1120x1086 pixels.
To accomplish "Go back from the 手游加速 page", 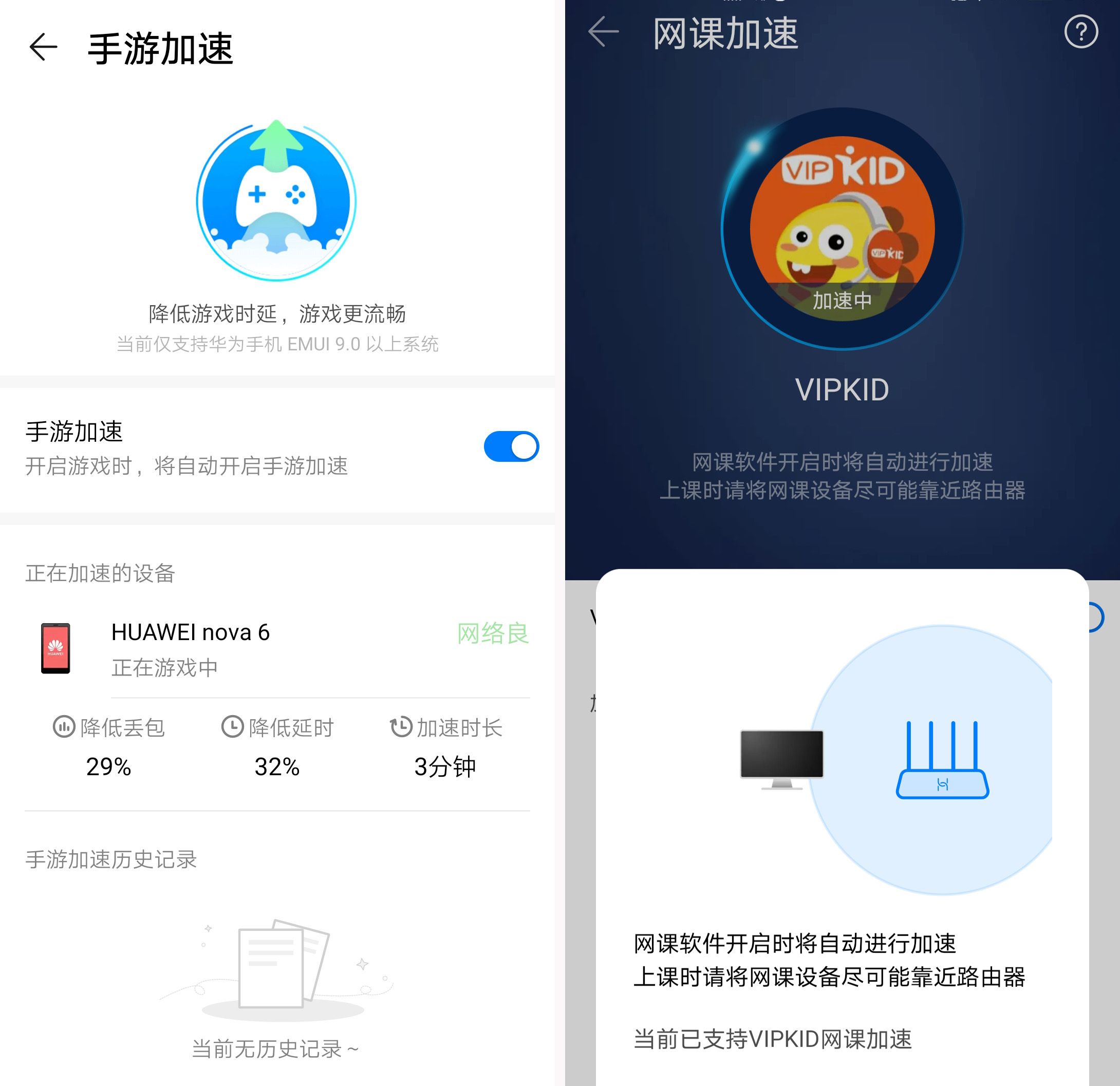I will pos(43,47).
